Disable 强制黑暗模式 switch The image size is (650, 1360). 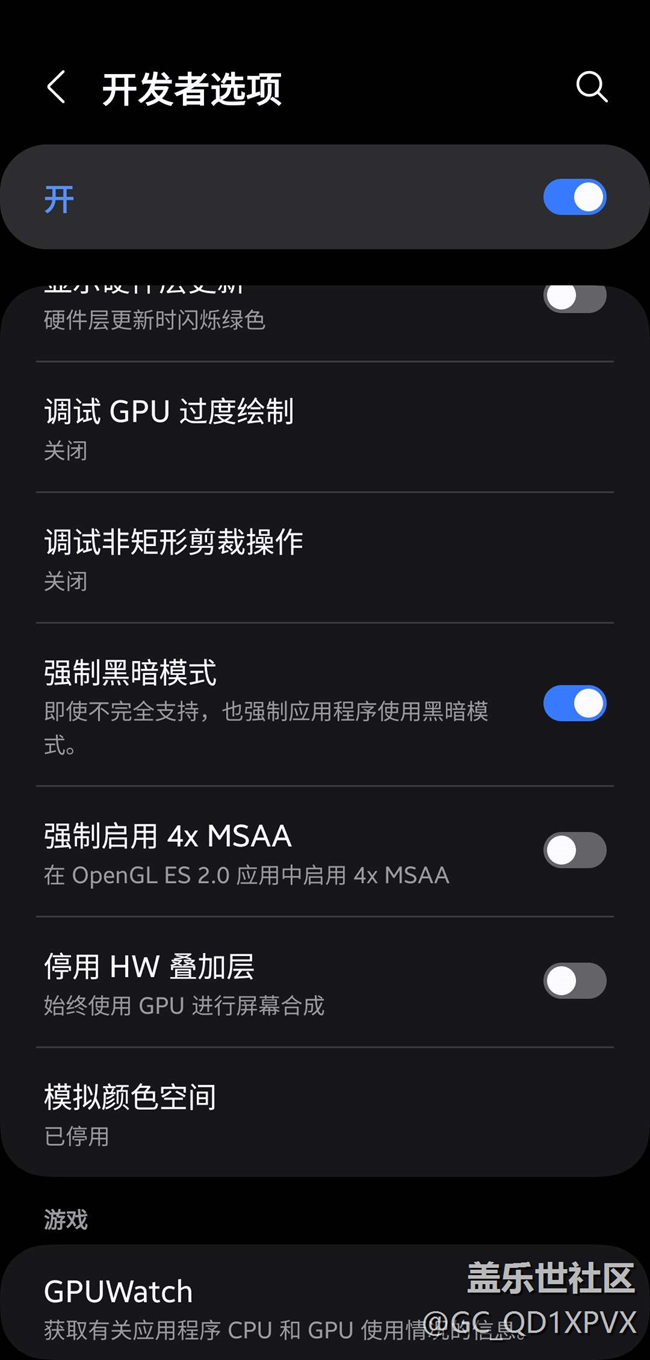click(575, 704)
